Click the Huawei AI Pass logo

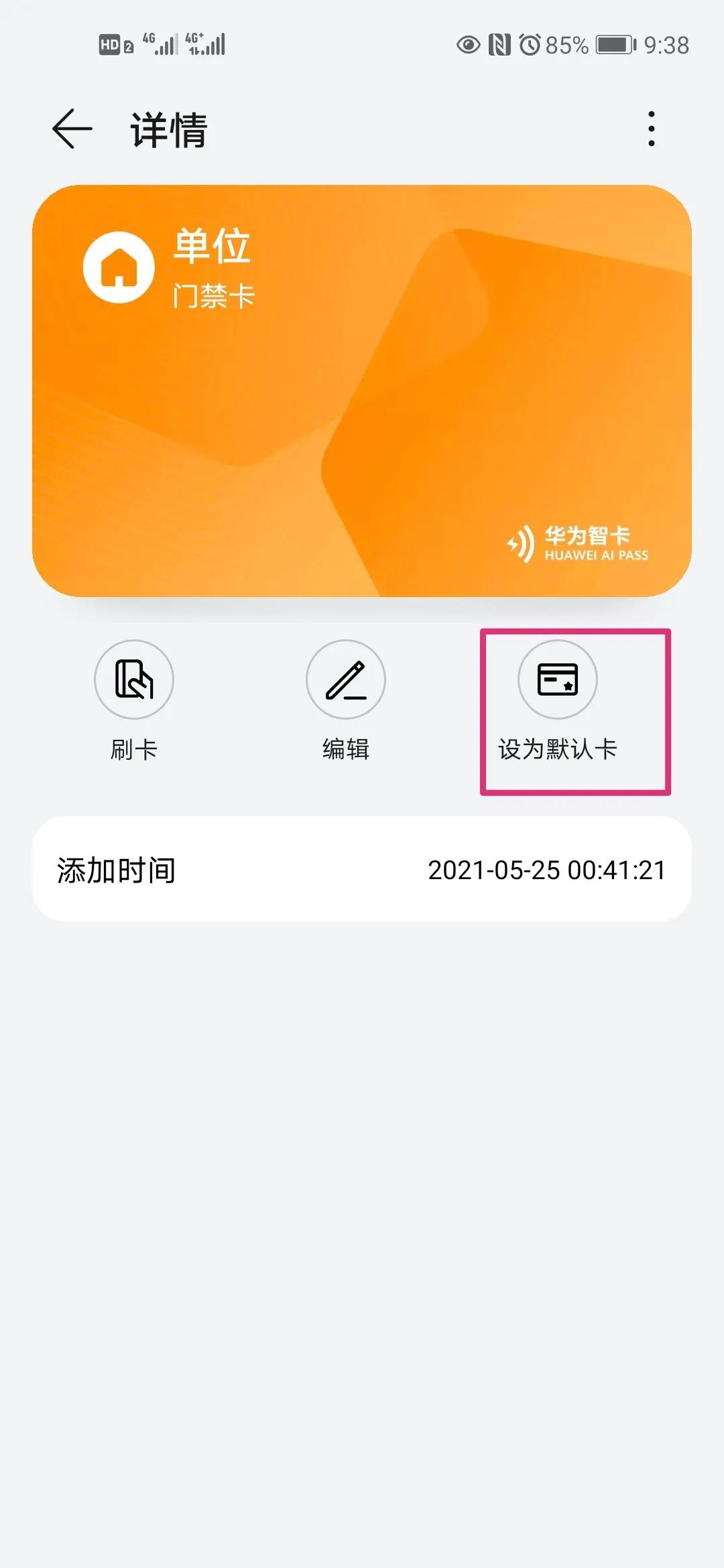point(580,543)
